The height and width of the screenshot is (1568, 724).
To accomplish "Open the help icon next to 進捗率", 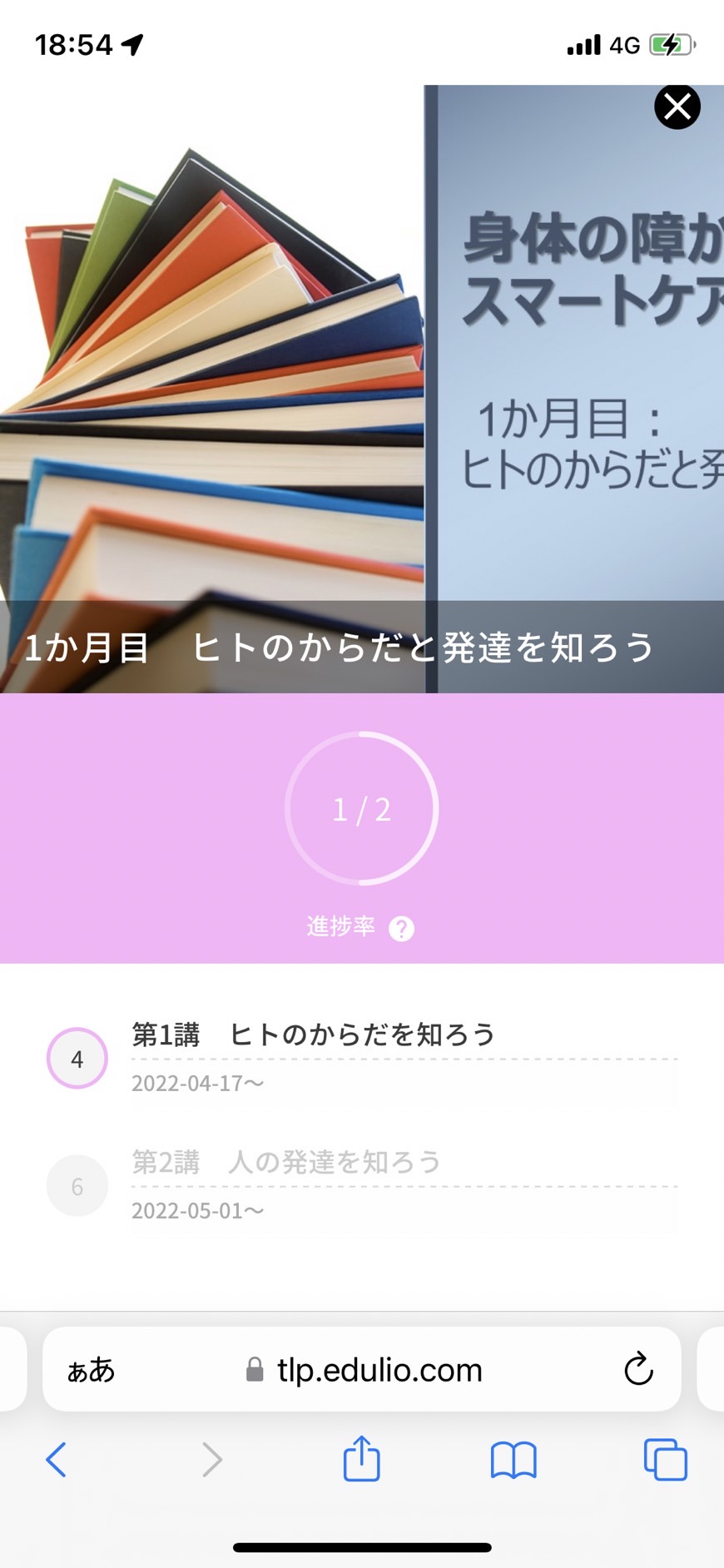I will 401,929.
